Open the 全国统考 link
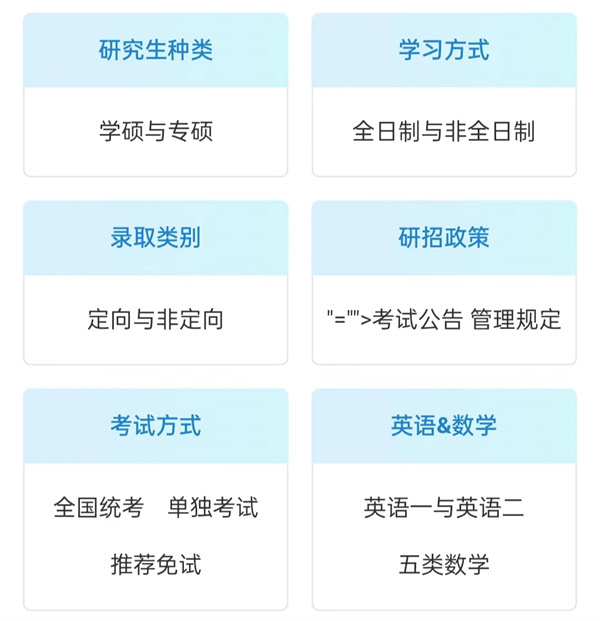 (x=98, y=508)
